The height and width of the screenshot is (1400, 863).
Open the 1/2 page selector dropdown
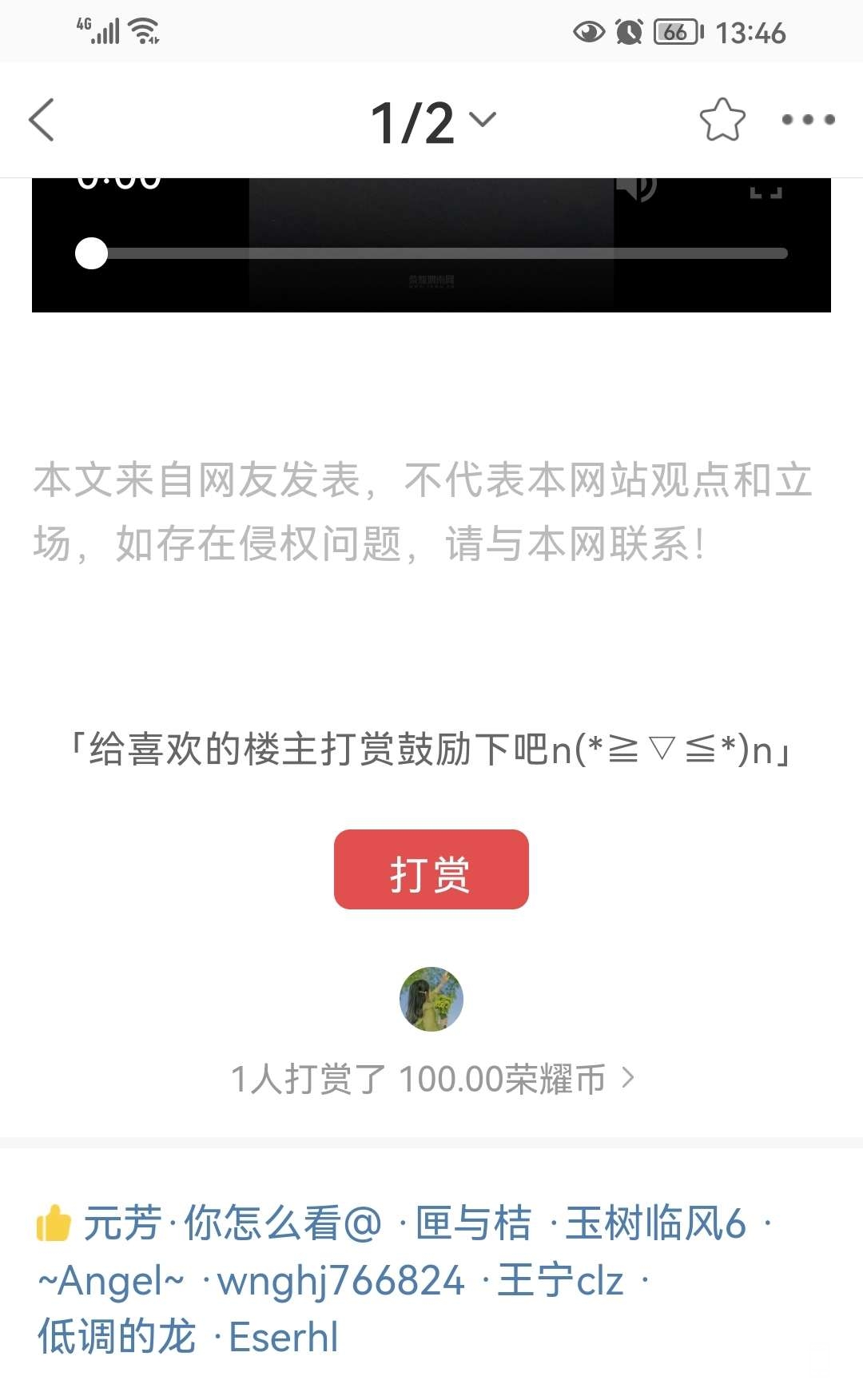click(x=432, y=121)
